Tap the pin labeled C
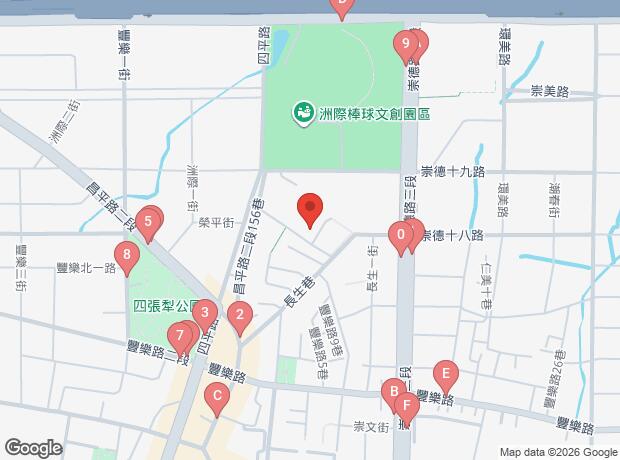This screenshot has height=460, width=620. (214, 398)
